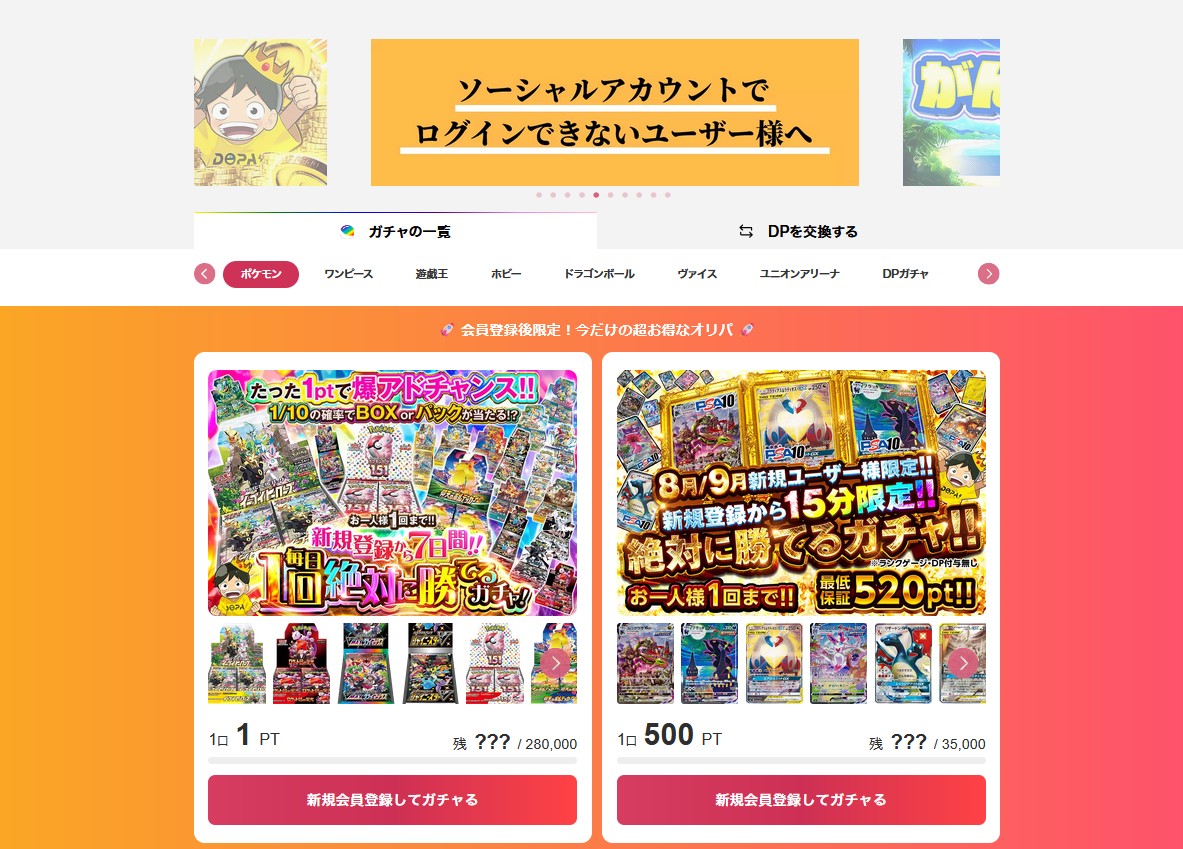
Task: Show ドラゴンボール gacha list
Action: 598,274
